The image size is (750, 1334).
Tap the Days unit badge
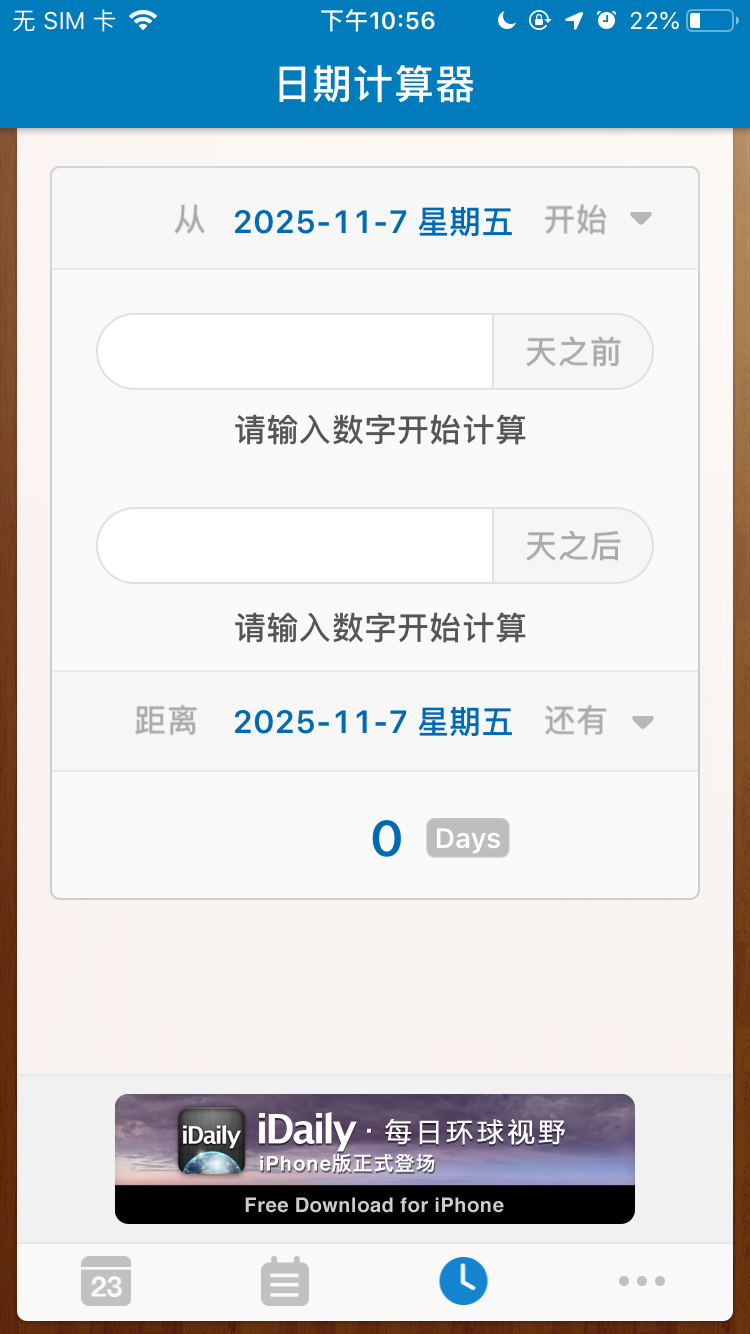pos(467,838)
